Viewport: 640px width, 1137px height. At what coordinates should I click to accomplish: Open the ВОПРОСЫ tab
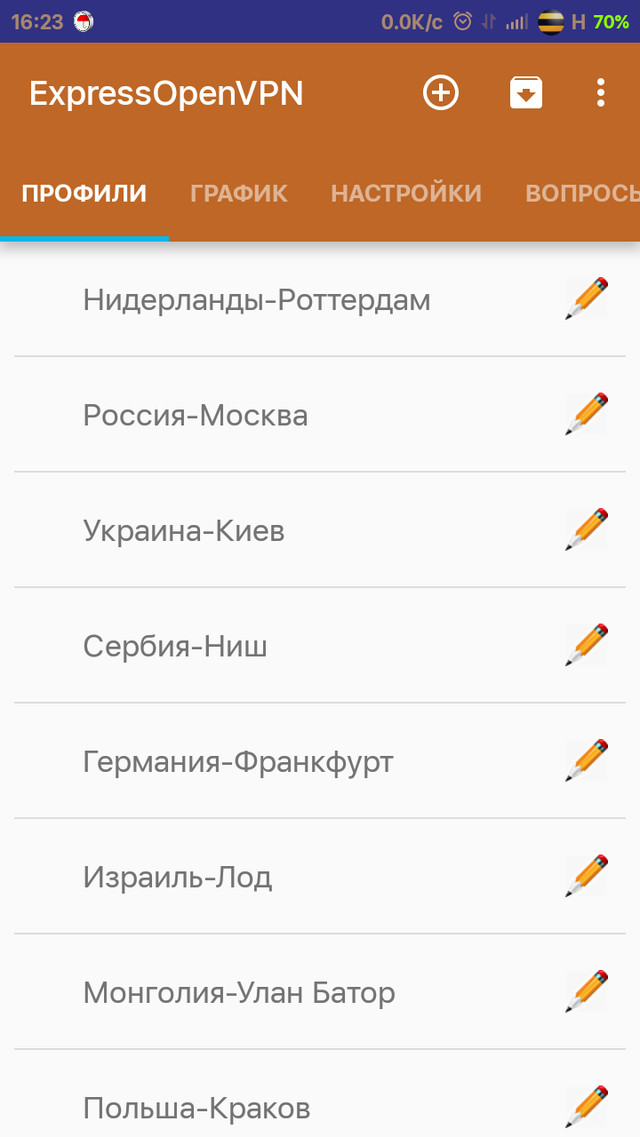coord(582,194)
